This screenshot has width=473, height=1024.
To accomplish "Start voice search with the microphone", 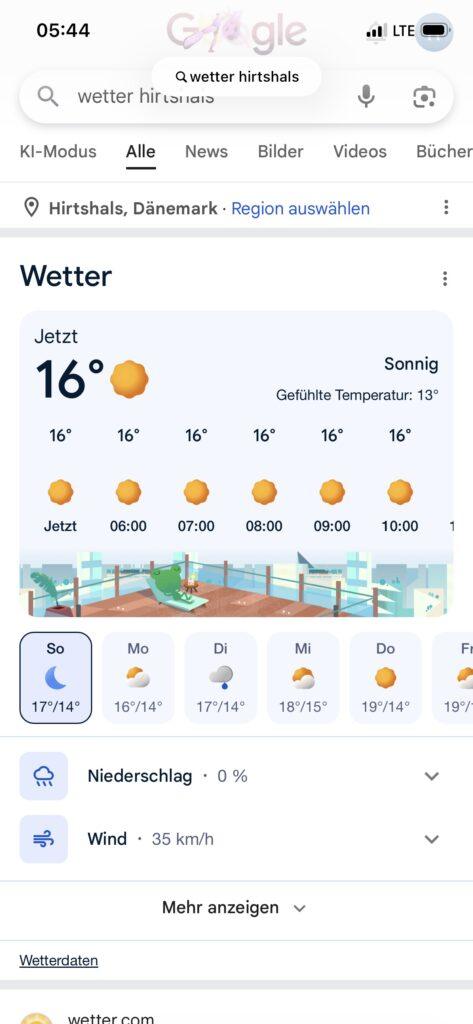I will click(x=367, y=97).
